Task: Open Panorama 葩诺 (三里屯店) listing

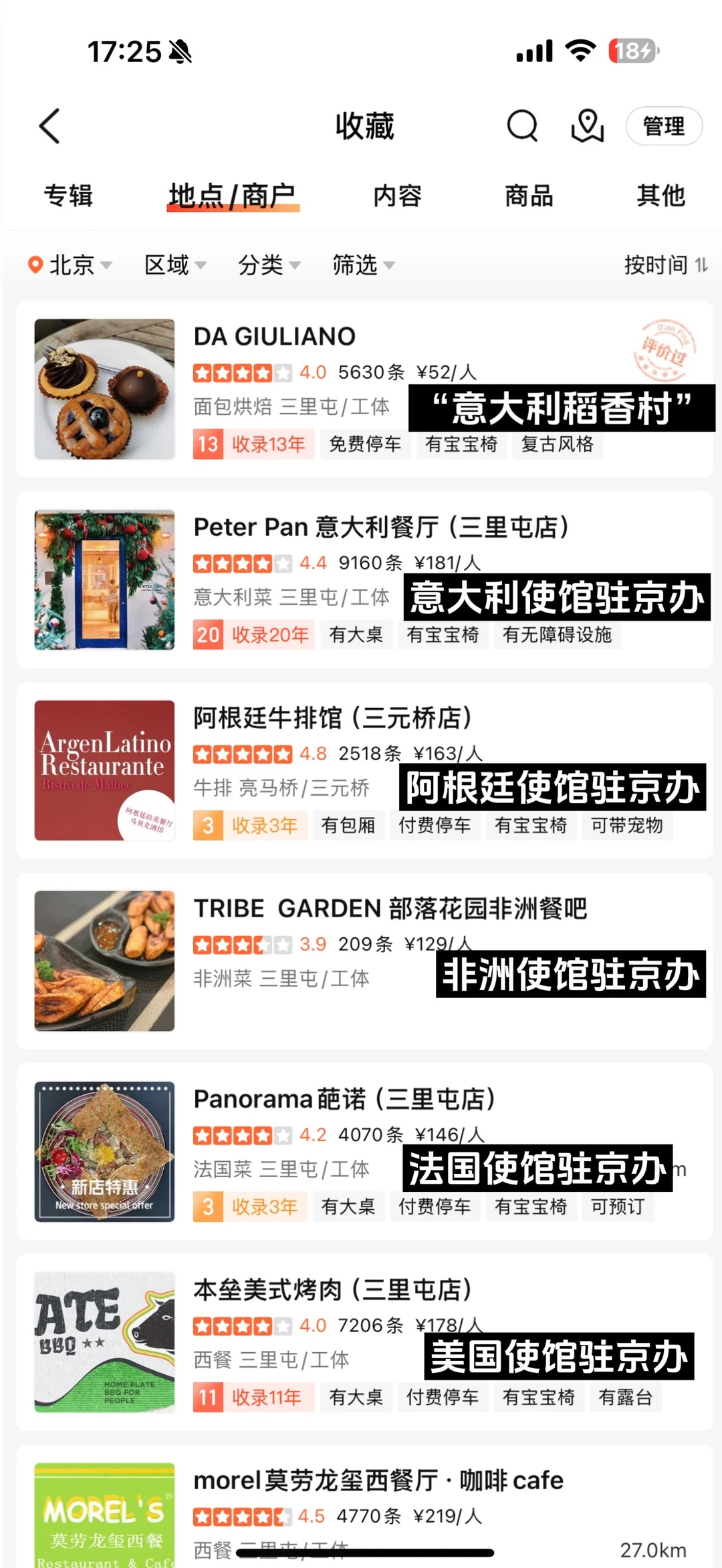Action: click(344, 1099)
